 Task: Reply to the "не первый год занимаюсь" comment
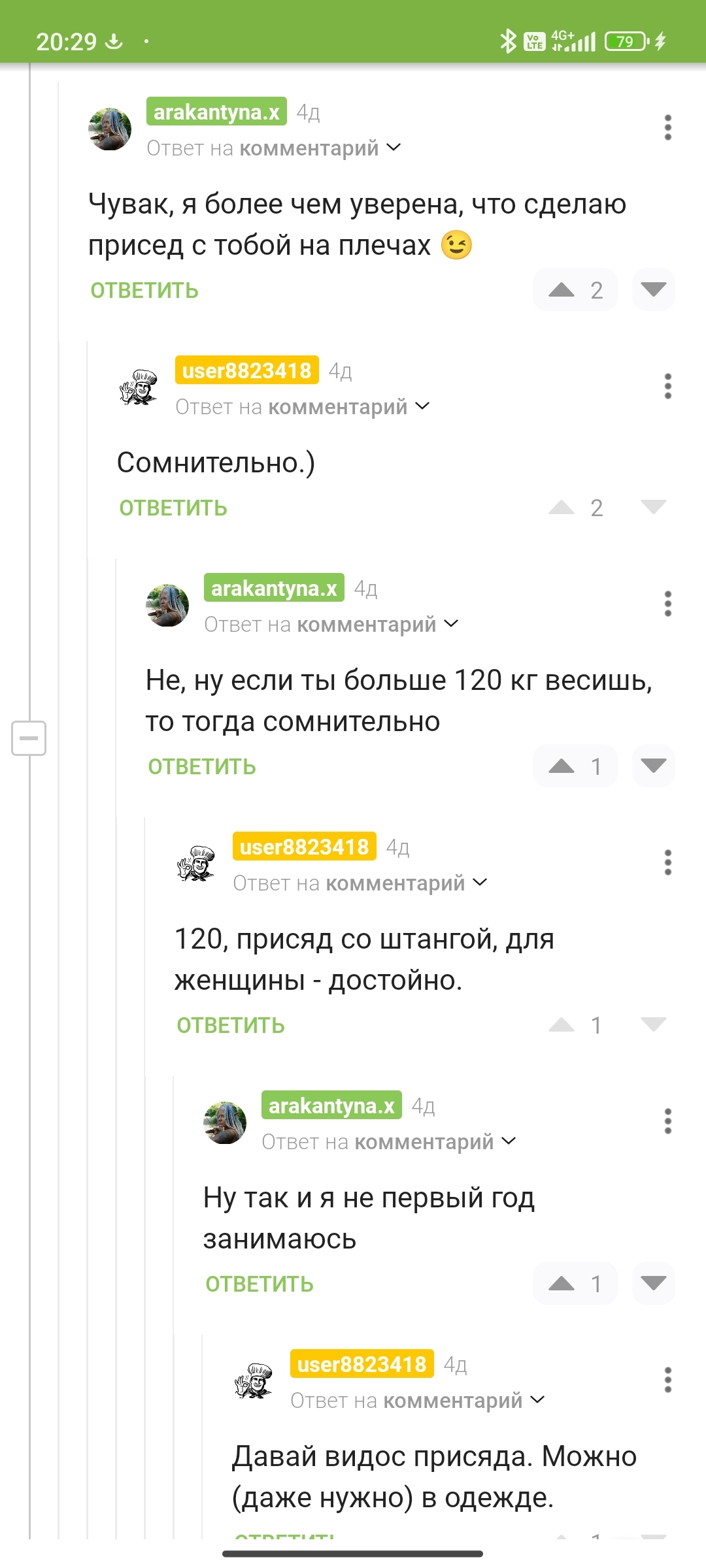pyautogui.click(x=260, y=1284)
